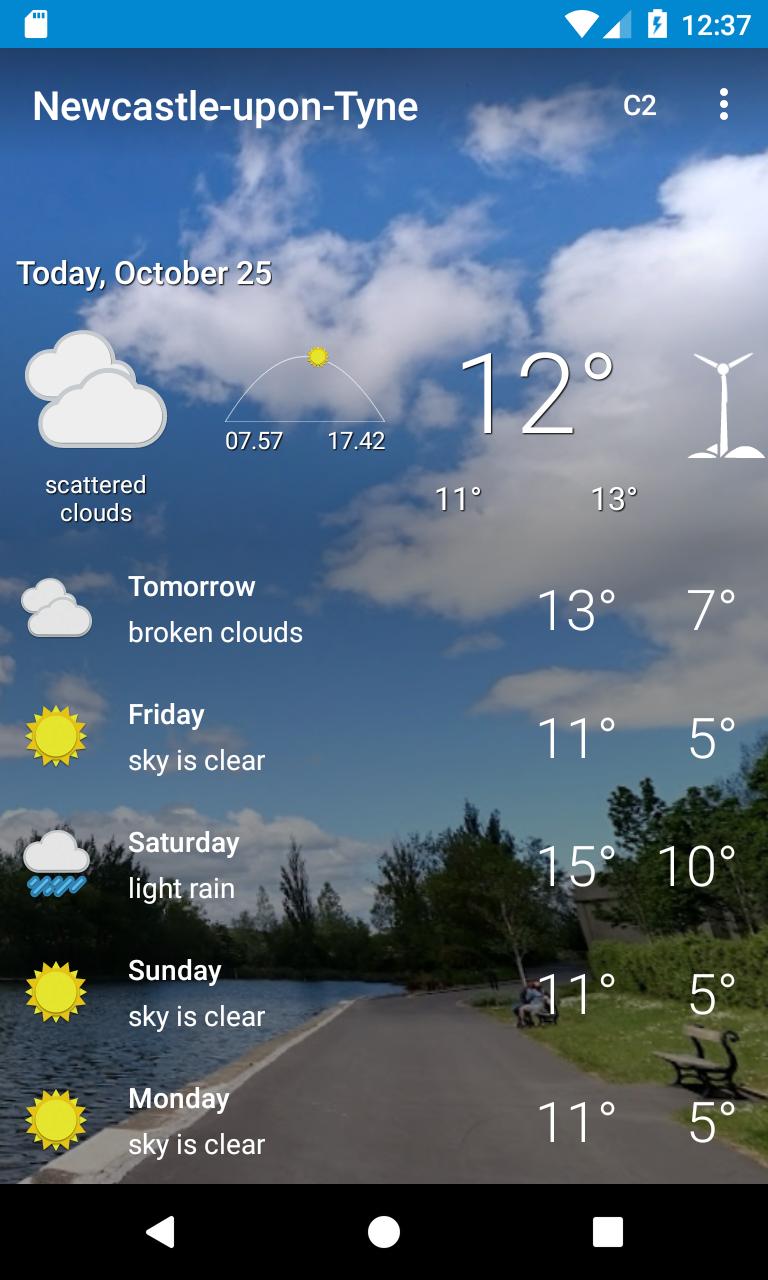The image size is (768, 1280).
Task: Open Friday's forecast details
Action: tap(384, 737)
